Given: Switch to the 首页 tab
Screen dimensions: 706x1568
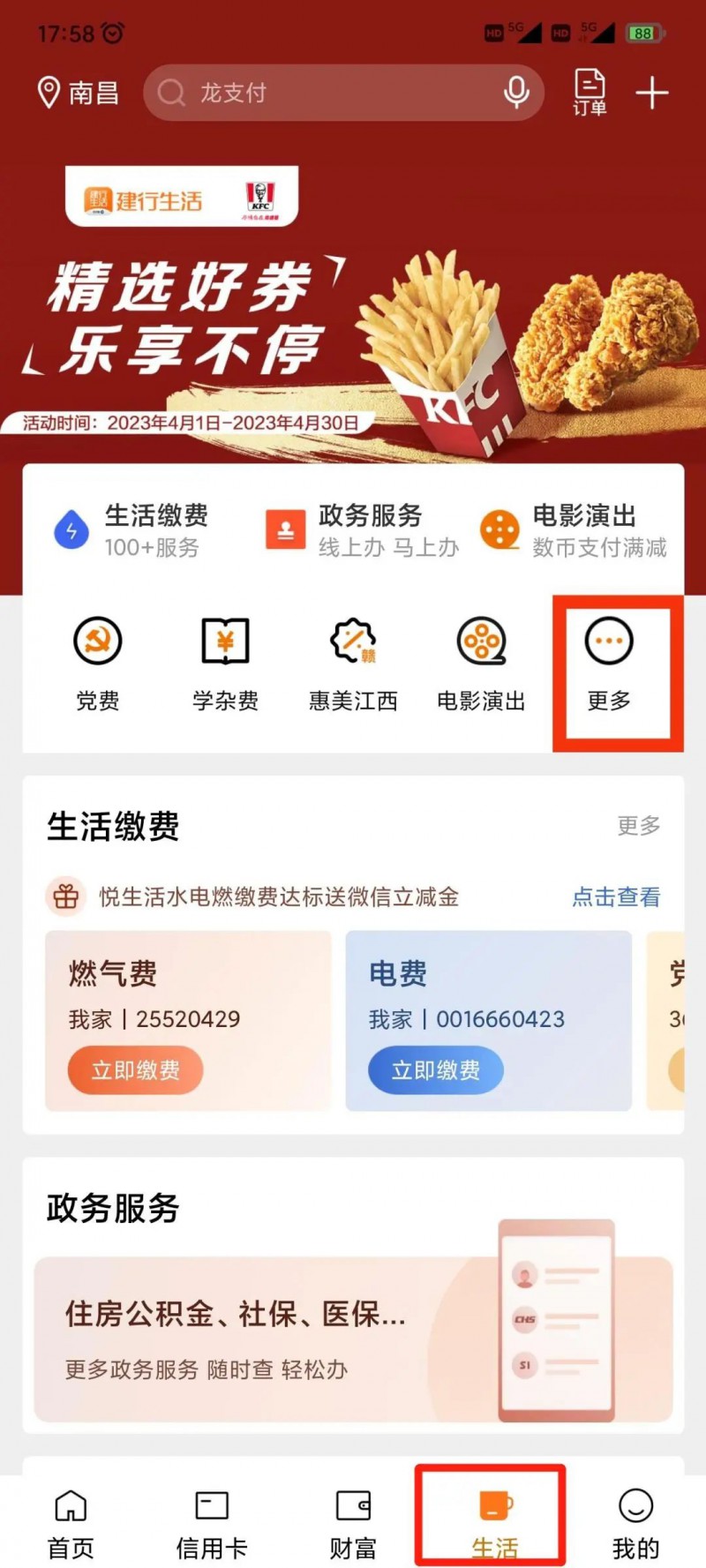Looking at the screenshot, I should (x=71, y=1524).
